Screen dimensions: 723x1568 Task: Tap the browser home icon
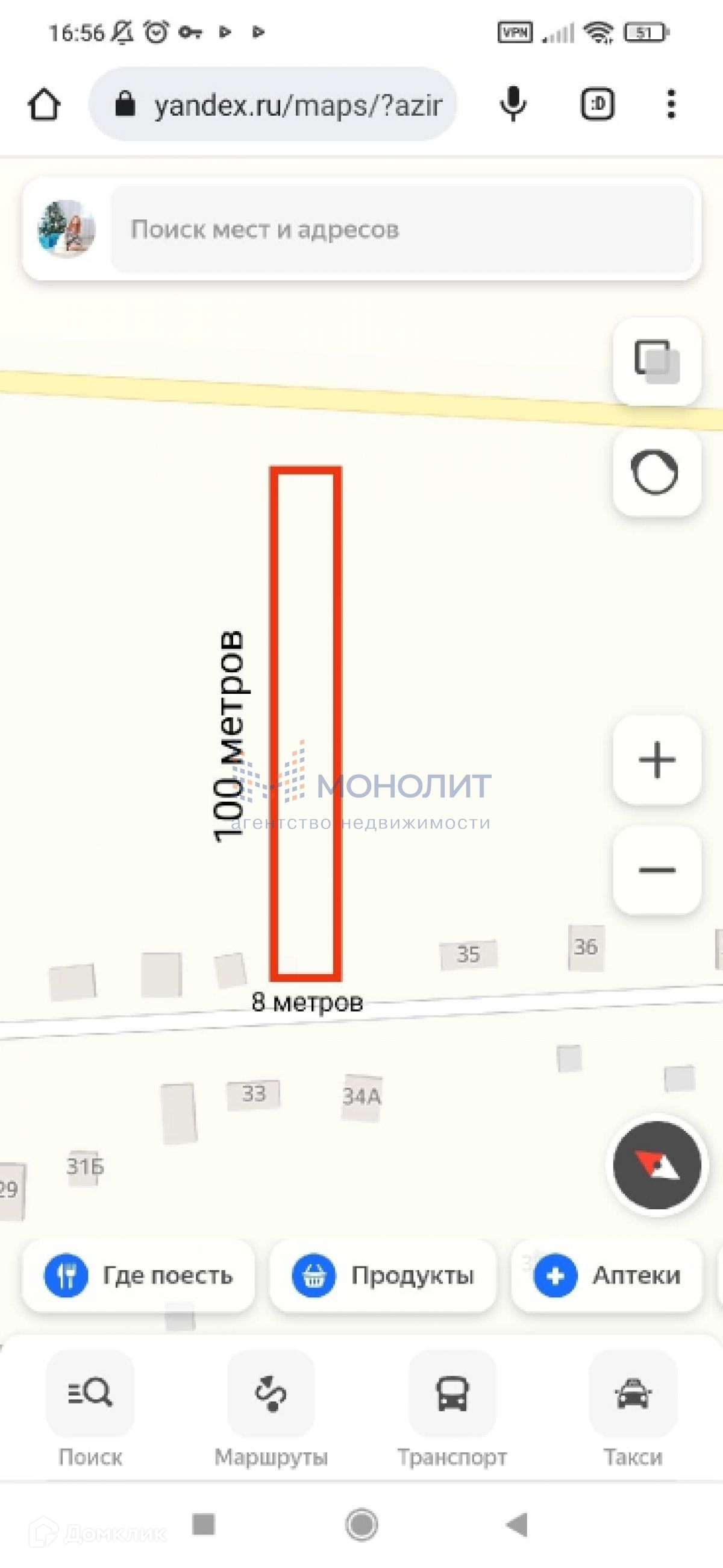[44, 105]
